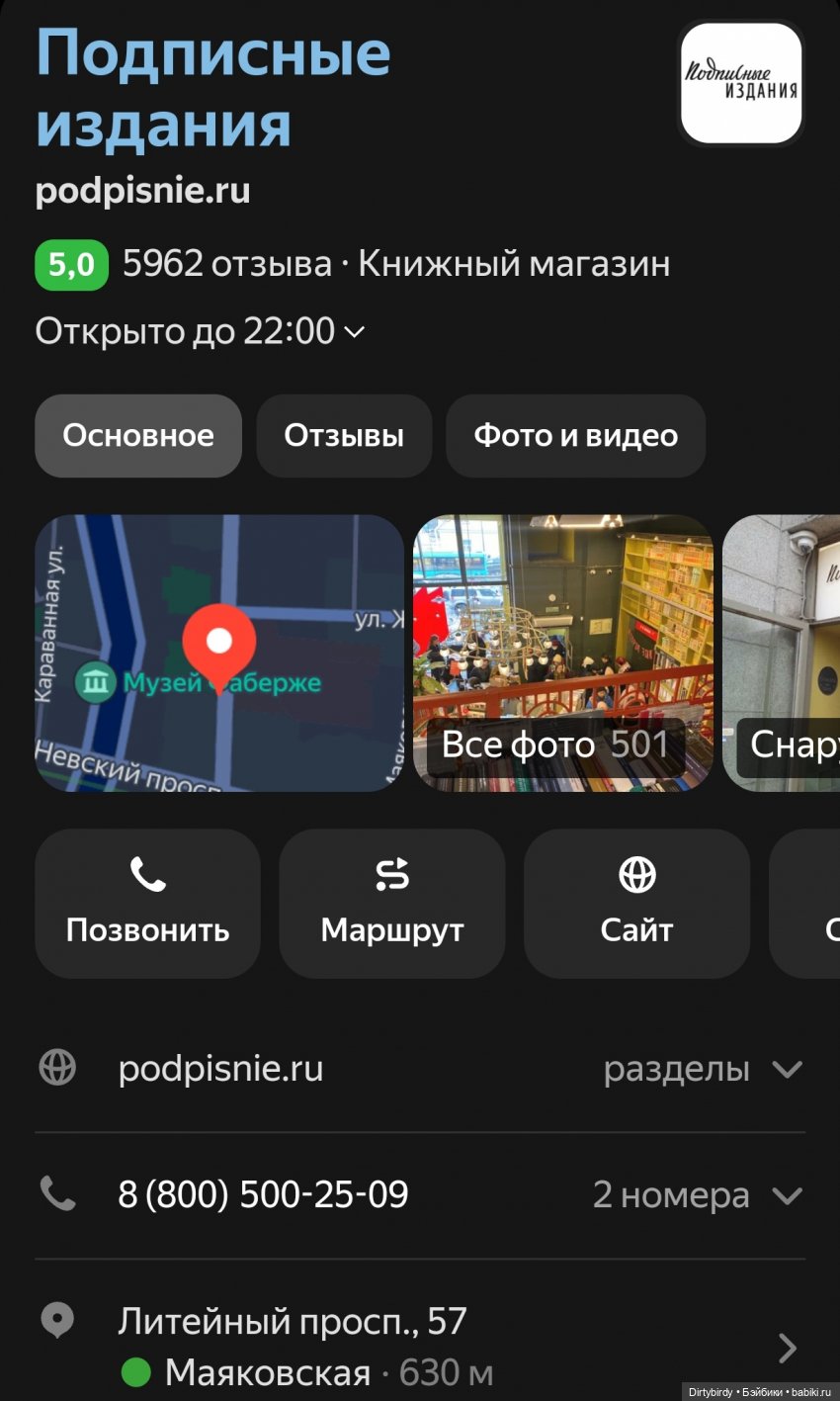Open the Подписные издания title link

tap(213, 89)
